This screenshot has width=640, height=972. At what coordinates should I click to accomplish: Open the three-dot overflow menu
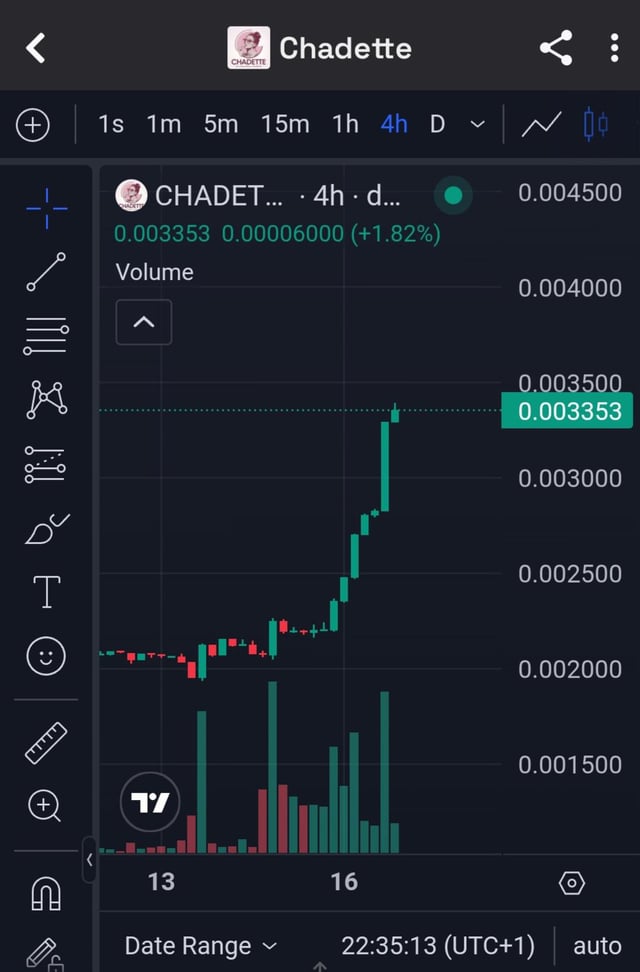click(x=614, y=47)
